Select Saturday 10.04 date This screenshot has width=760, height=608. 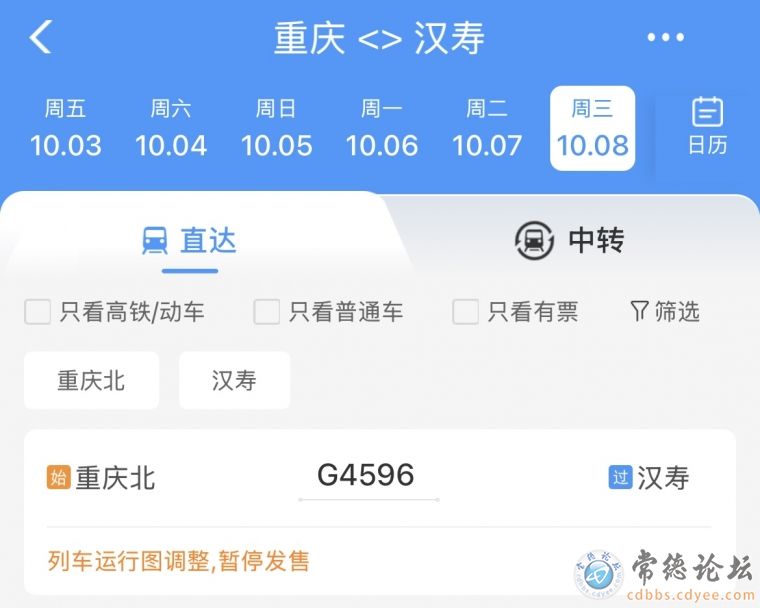tap(171, 128)
